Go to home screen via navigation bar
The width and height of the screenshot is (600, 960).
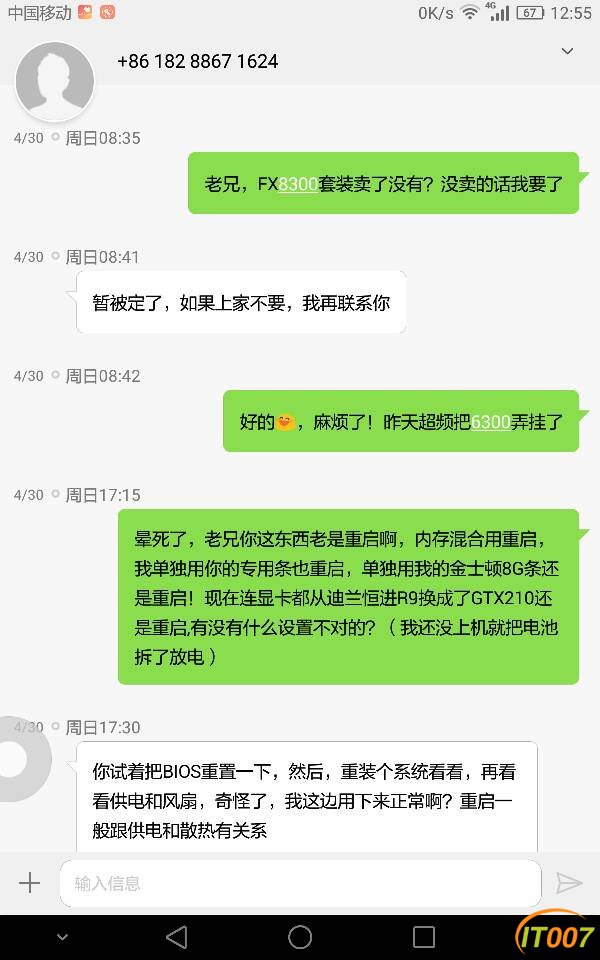click(300, 937)
